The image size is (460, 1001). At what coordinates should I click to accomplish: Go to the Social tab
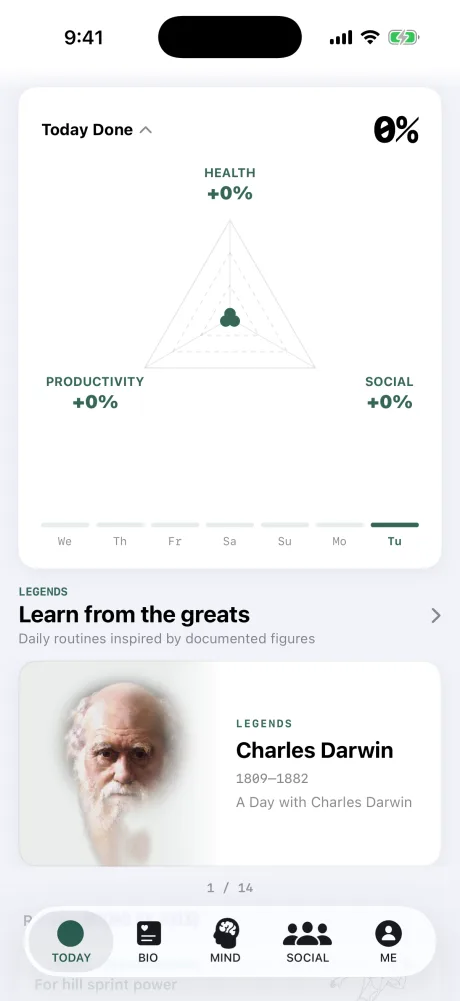pos(308,942)
